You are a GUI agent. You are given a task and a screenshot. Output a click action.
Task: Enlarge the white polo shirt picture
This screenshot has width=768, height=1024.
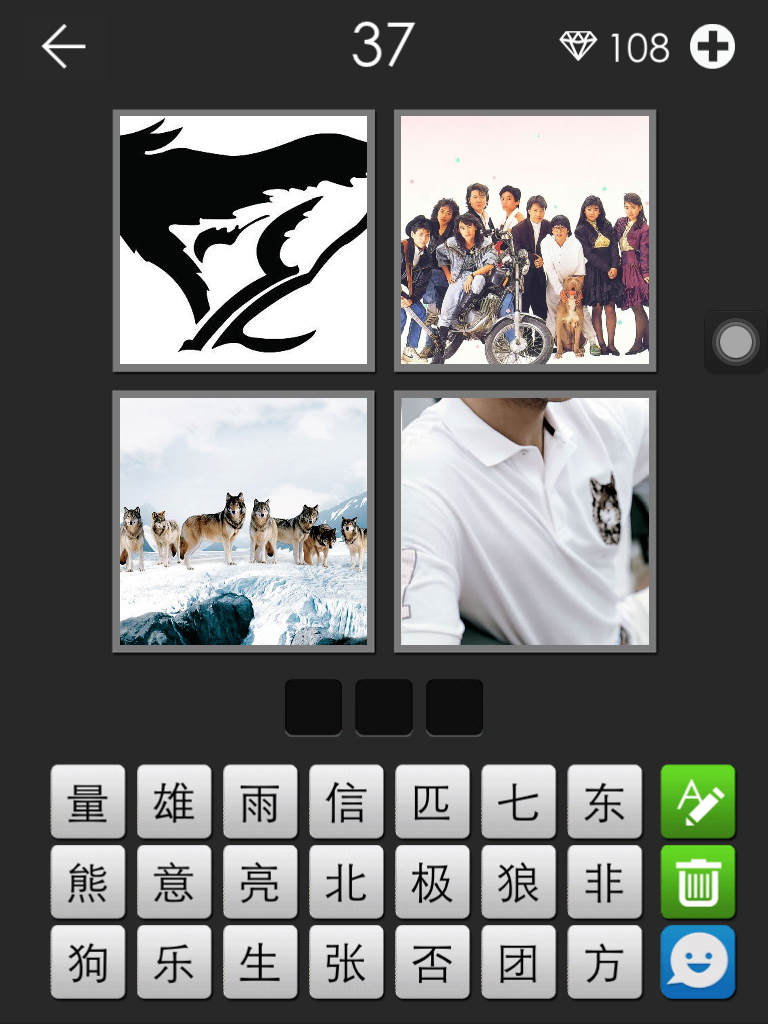(x=525, y=521)
